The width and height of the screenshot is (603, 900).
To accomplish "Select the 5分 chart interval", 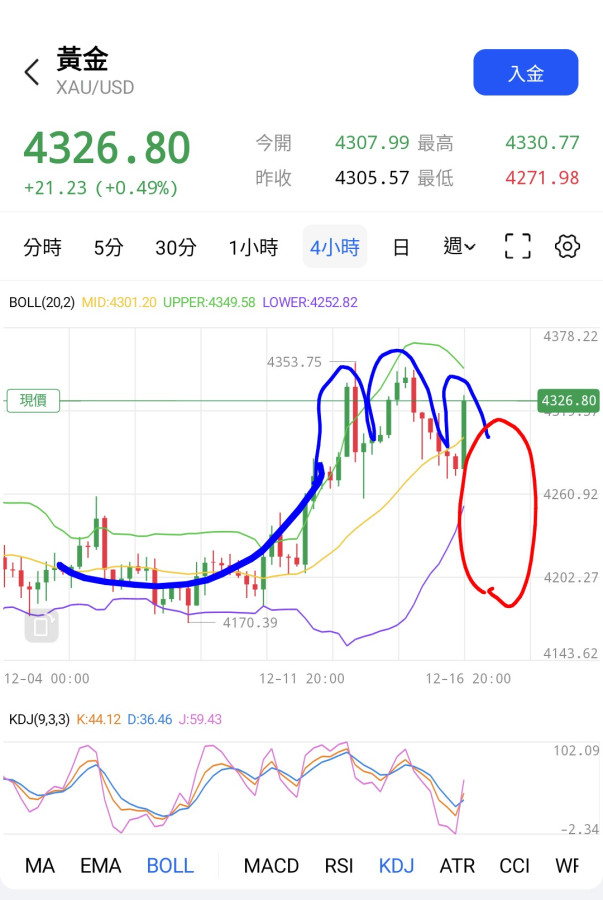I will pos(108,247).
